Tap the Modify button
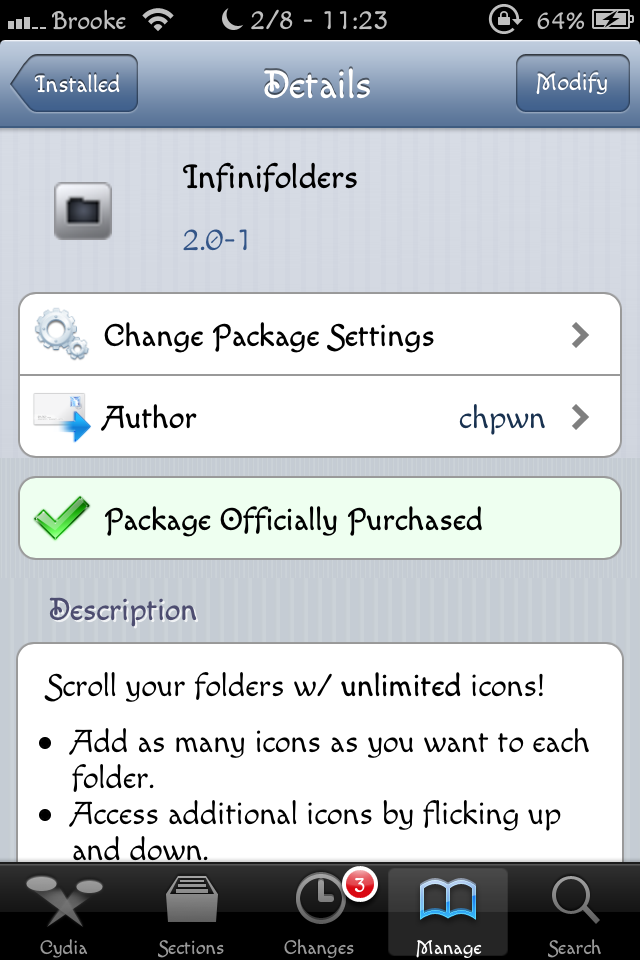 [571, 84]
